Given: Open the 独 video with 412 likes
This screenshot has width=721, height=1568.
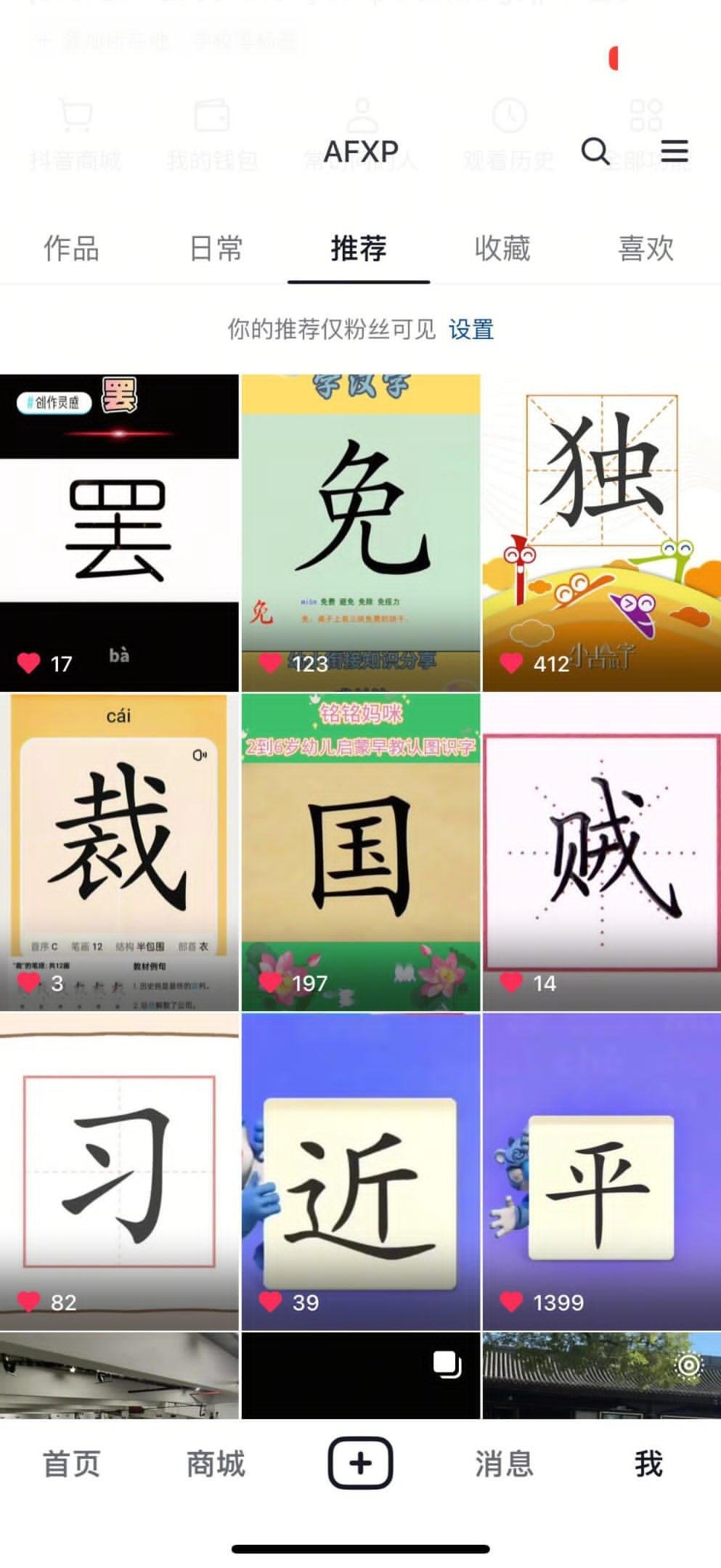Looking at the screenshot, I should (602, 533).
